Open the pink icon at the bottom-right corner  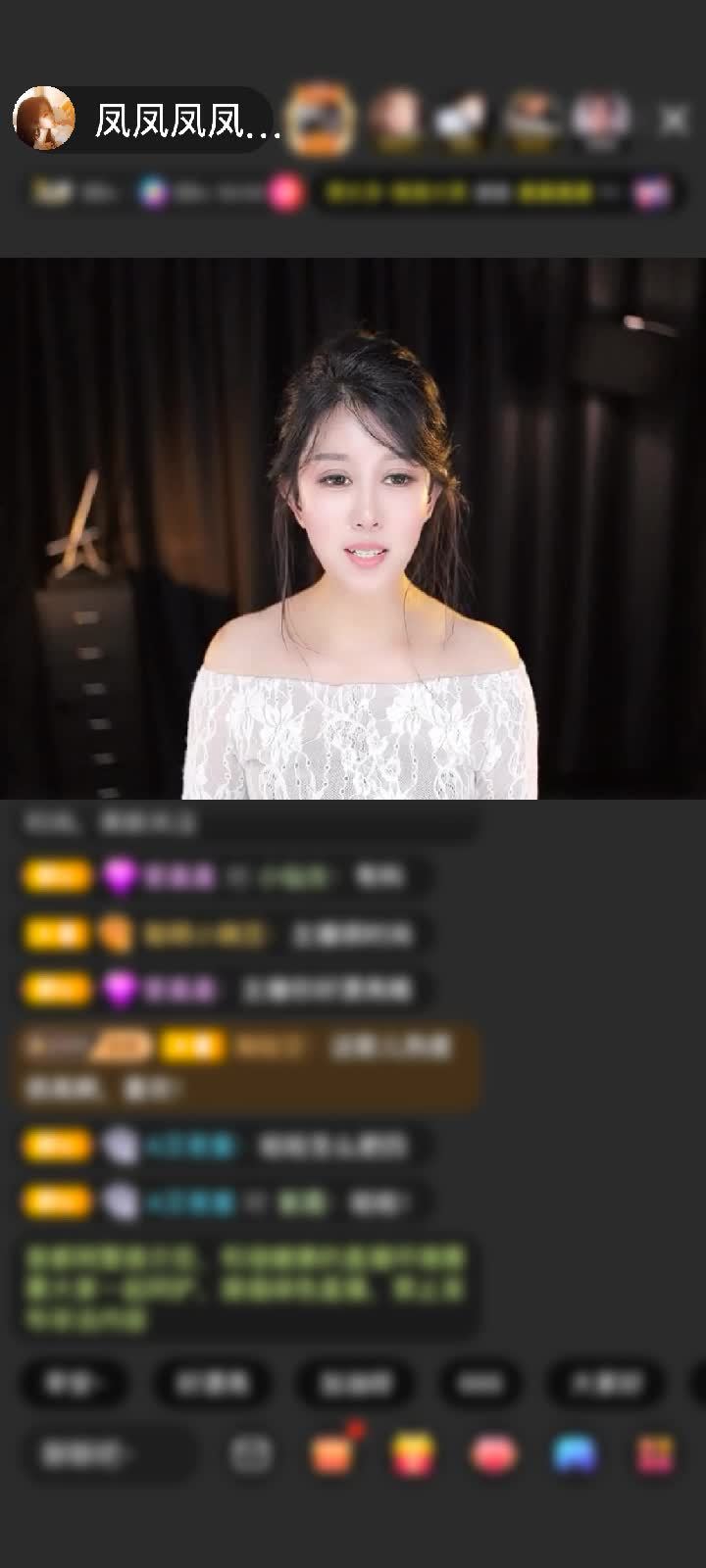655,1454
